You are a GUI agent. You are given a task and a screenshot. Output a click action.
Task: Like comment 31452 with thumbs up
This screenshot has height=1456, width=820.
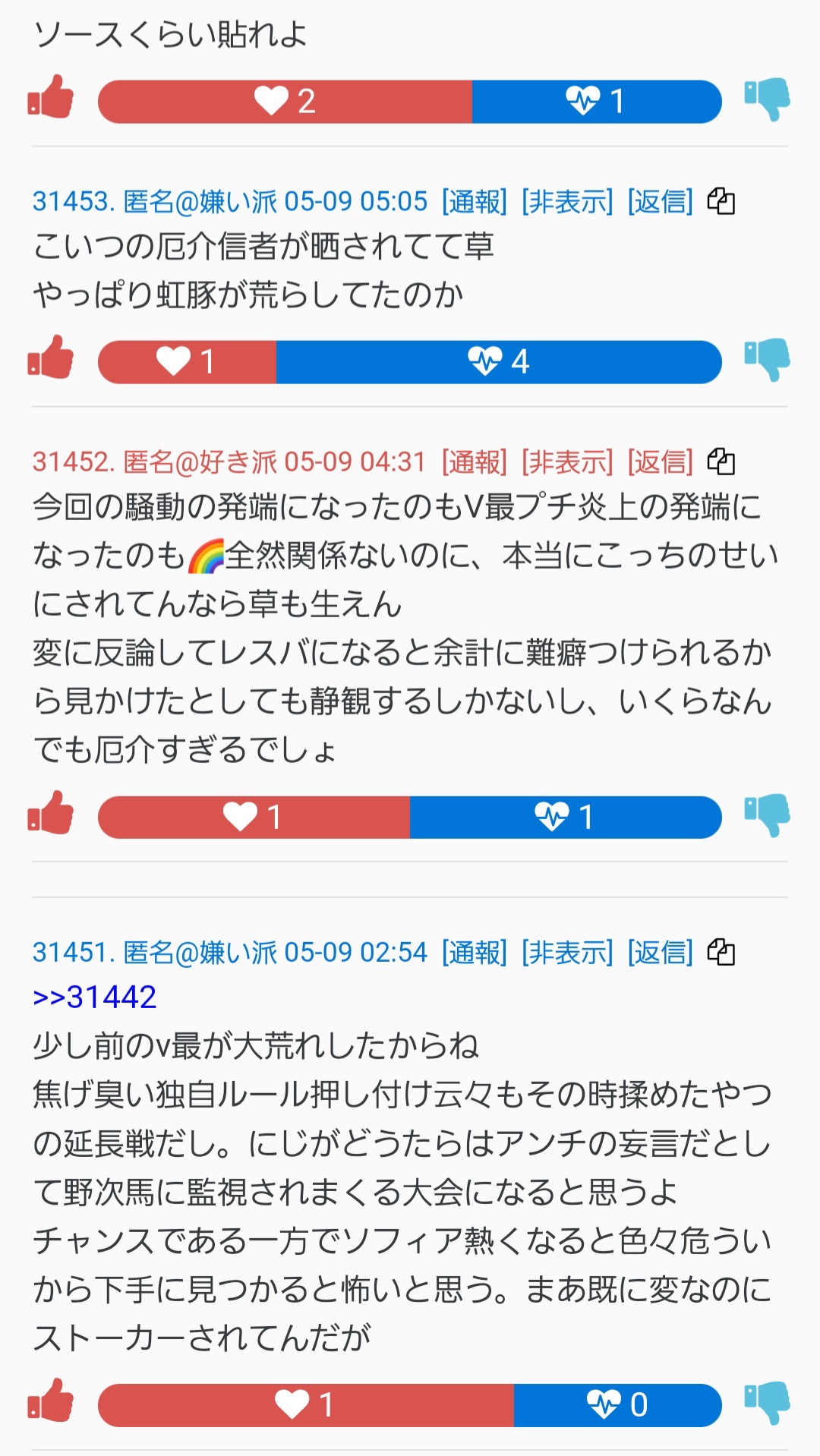click(x=50, y=813)
